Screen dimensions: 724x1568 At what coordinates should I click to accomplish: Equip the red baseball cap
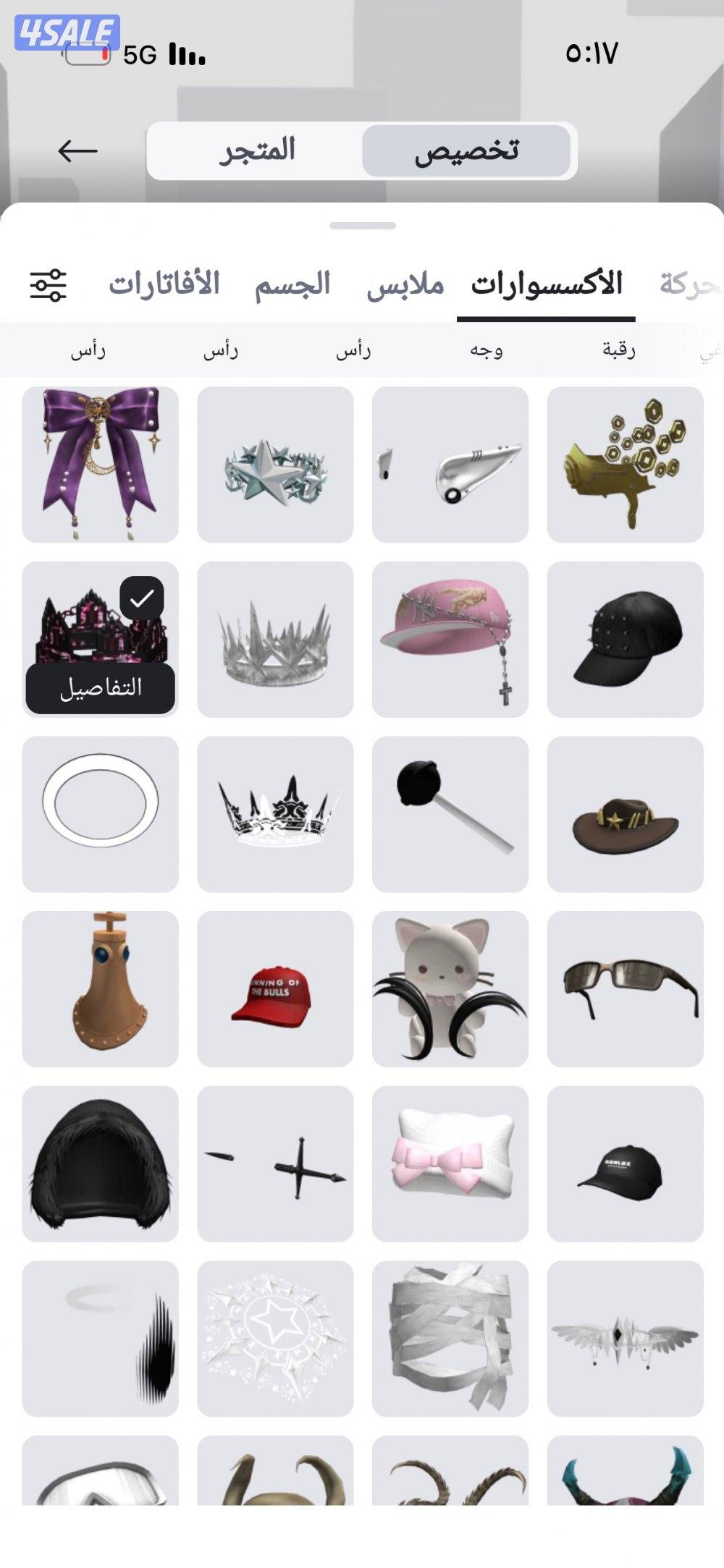pyautogui.click(x=275, y=989)
